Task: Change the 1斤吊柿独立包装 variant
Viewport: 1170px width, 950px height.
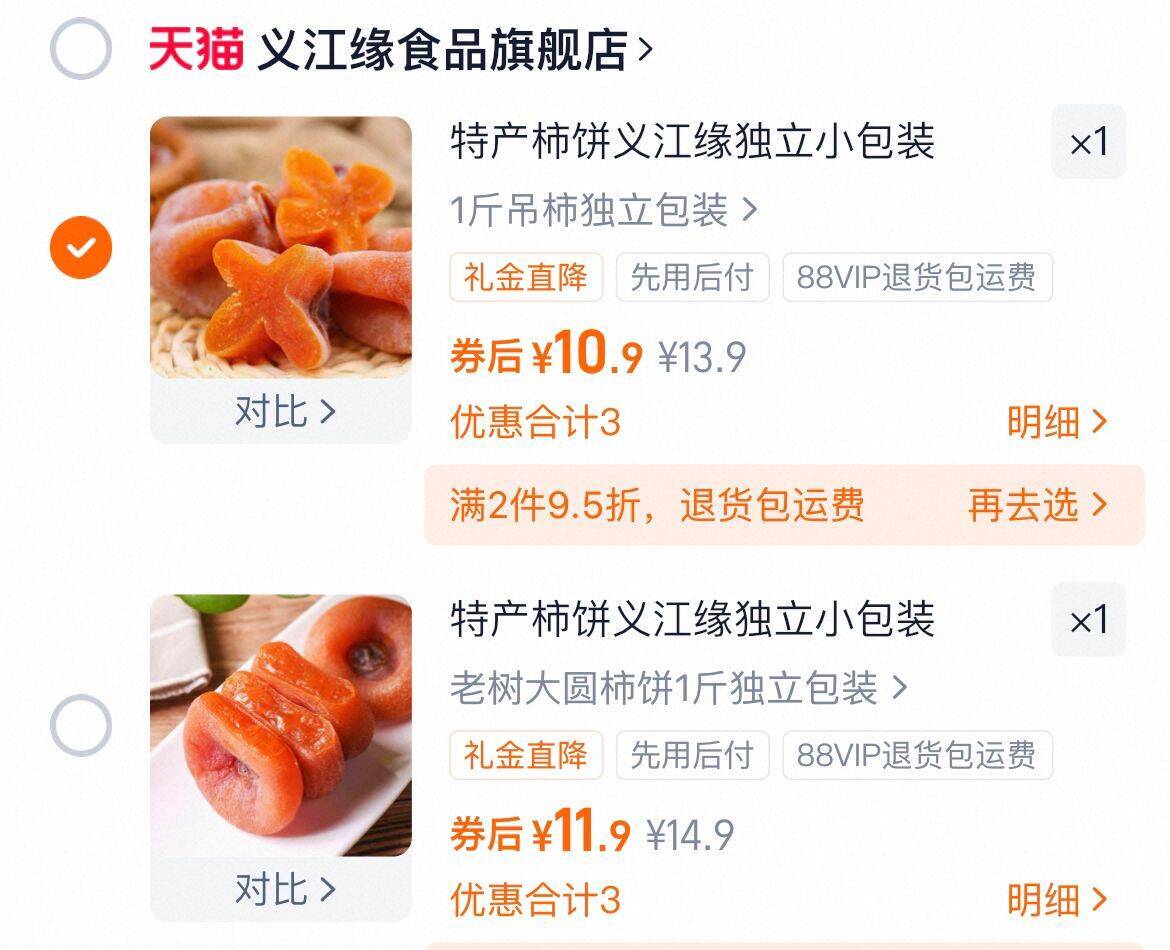Action: pos(603,211)
